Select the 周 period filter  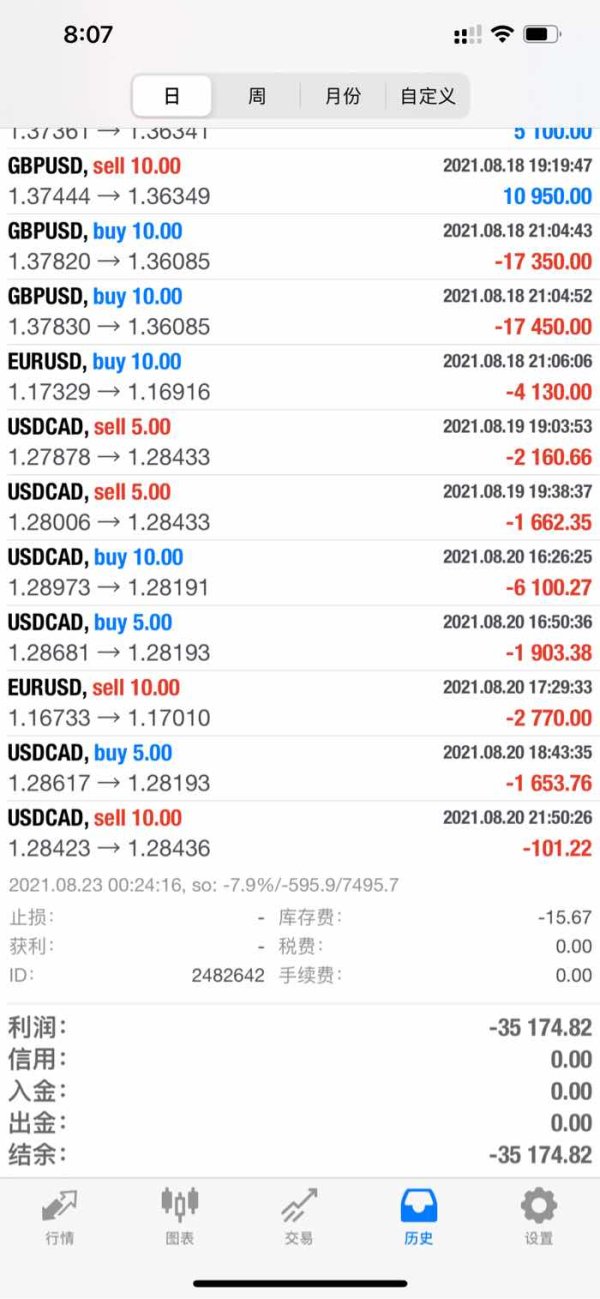(257, 97)
